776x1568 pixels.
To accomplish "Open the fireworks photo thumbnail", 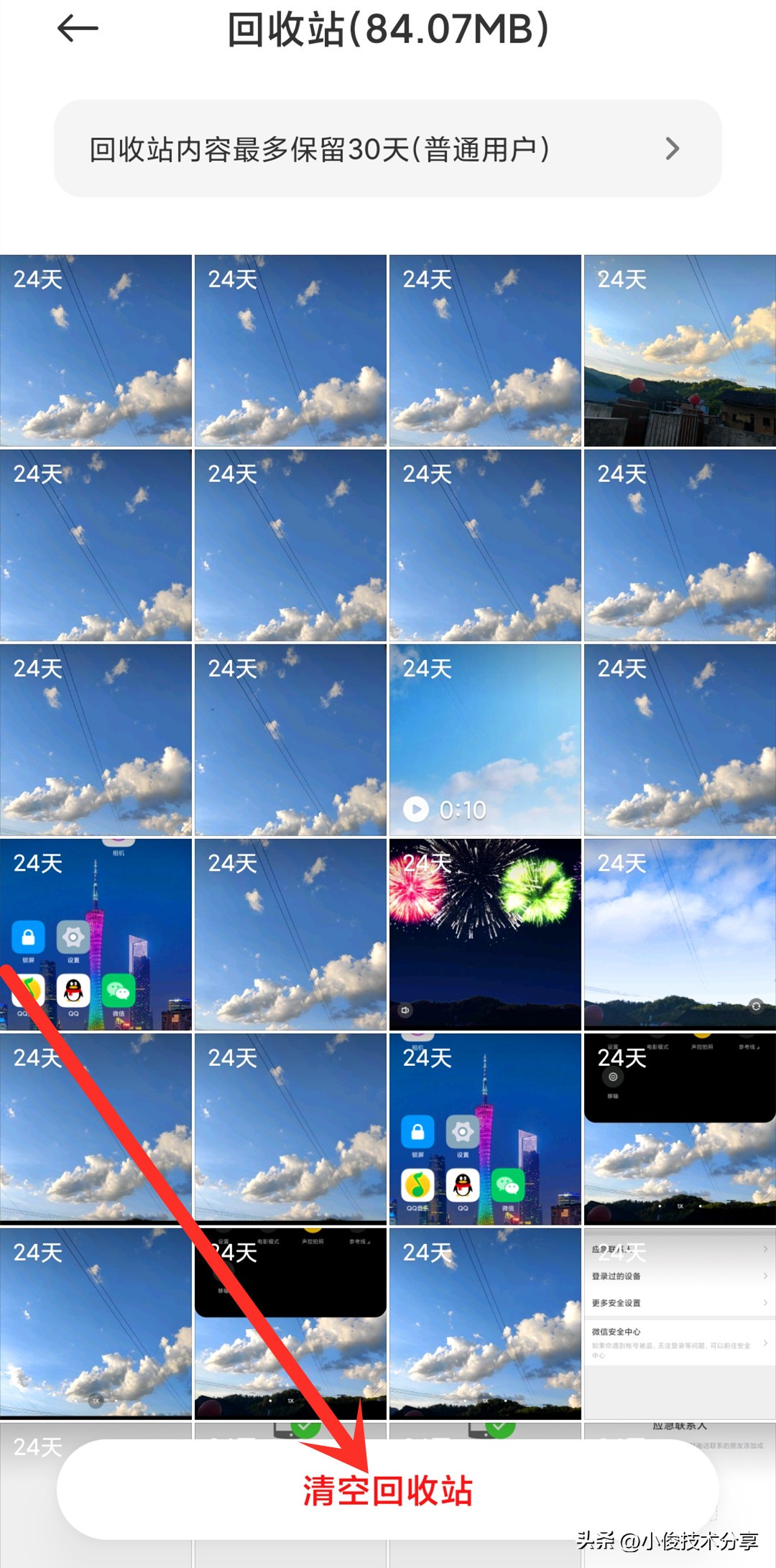I will click(485, 934).
